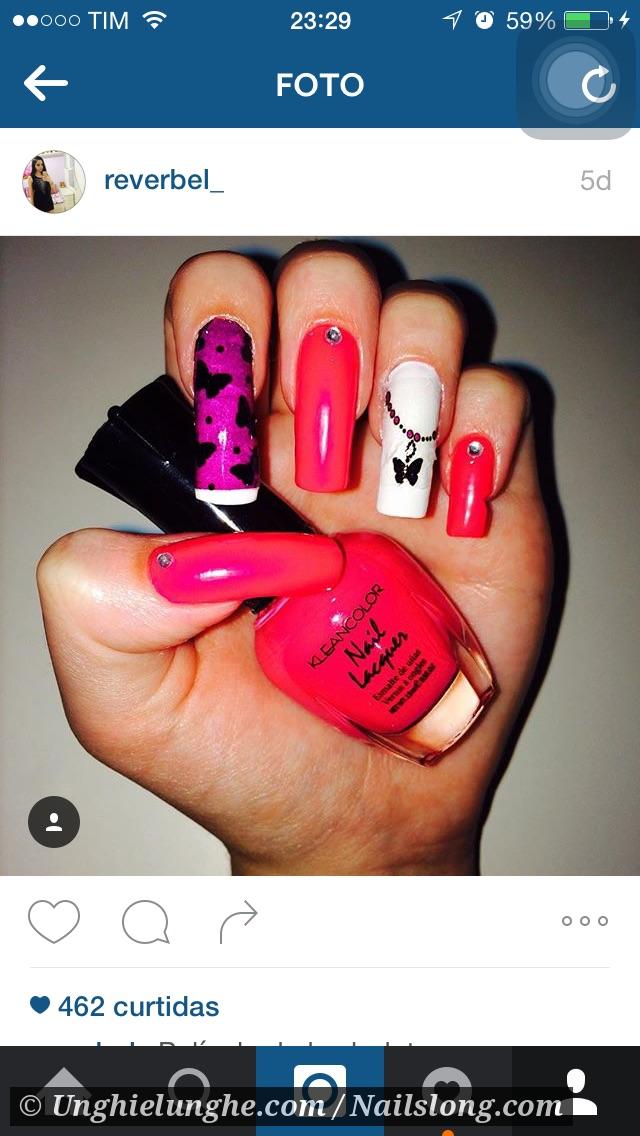Open reverbel_ profile picture
This screenshot has width=640, height=1136.
click(54, 182)
